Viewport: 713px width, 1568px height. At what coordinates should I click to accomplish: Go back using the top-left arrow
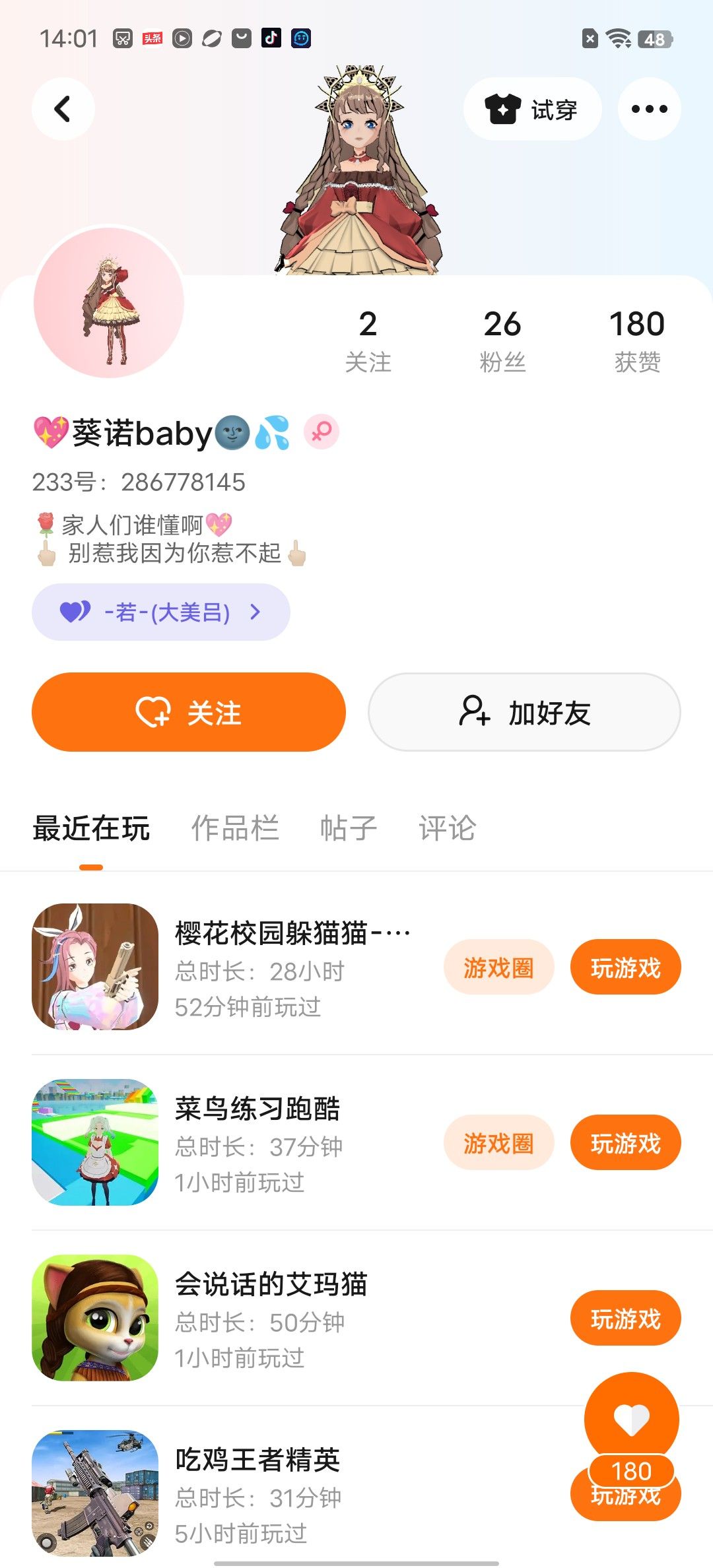click(x=63, y=109)
